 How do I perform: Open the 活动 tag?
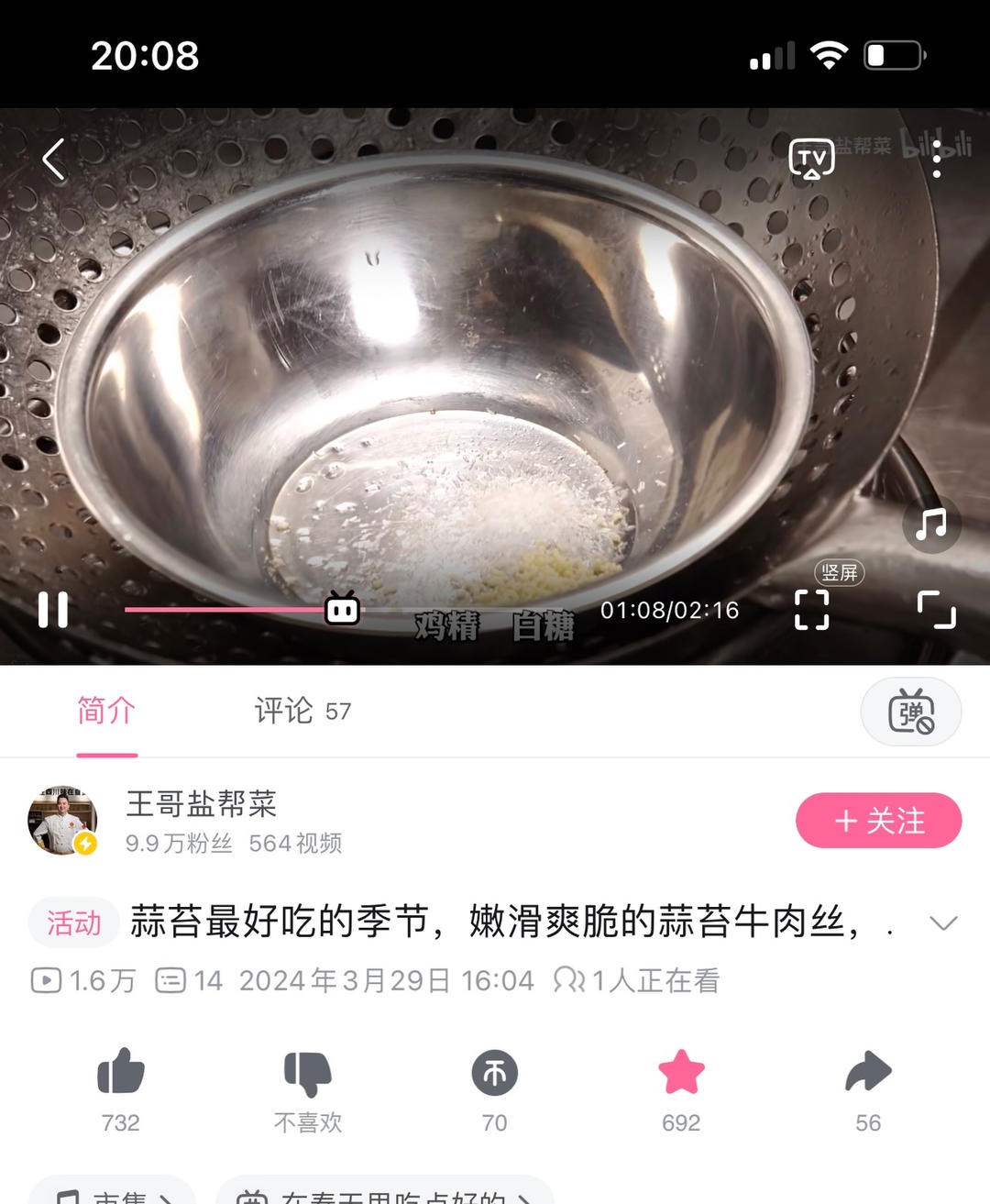tap(73, 922)
